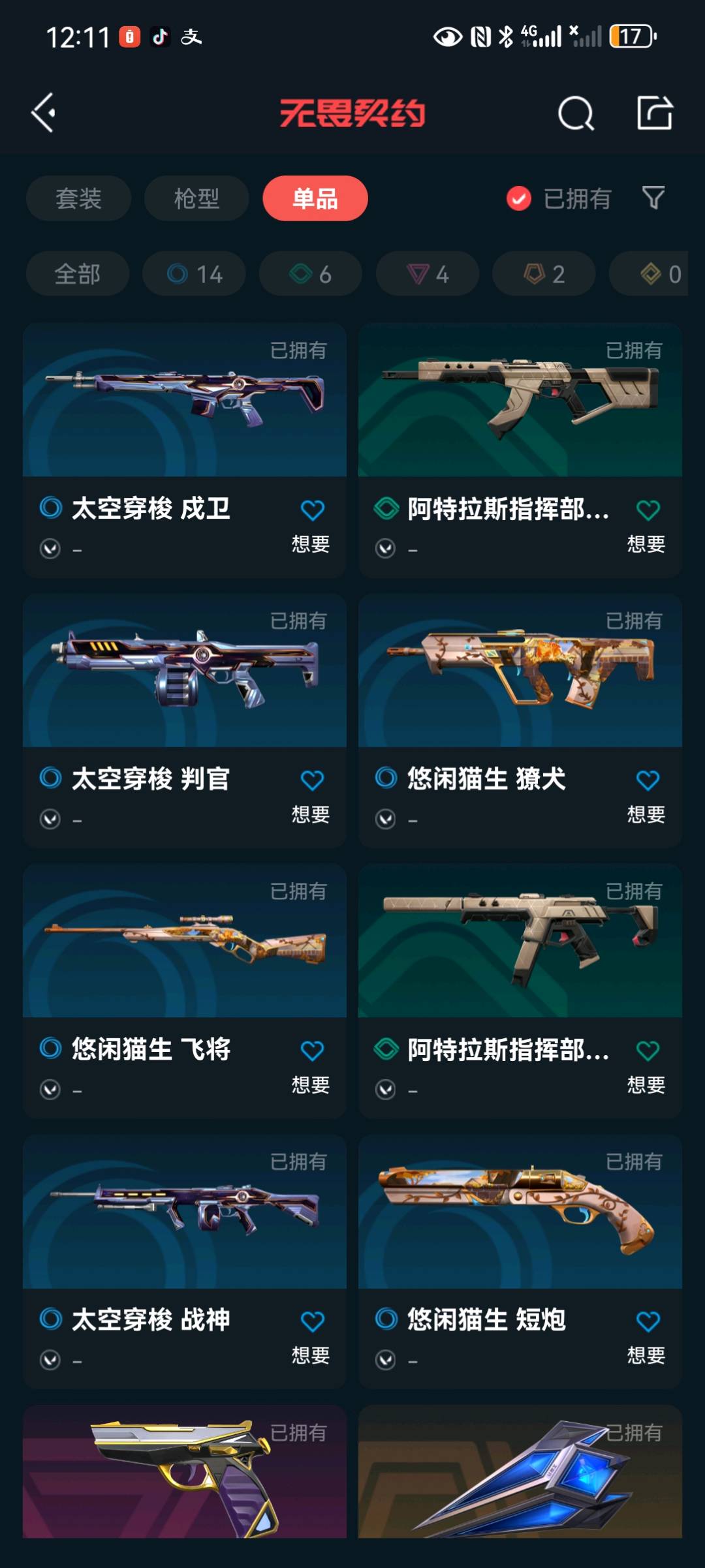Add 悠闲猫生 短炮 to wanted list
This screenshot has height=1568, width=705.
click(x=648, y=1322)
